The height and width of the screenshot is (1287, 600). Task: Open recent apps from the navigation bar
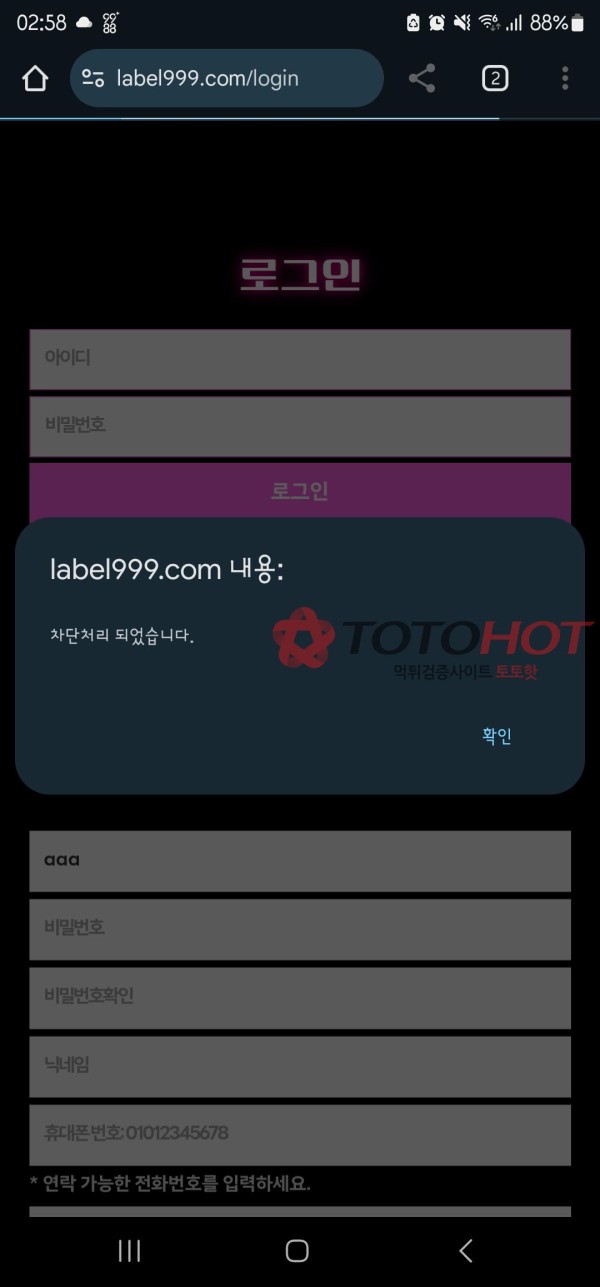click(130, 1250)
